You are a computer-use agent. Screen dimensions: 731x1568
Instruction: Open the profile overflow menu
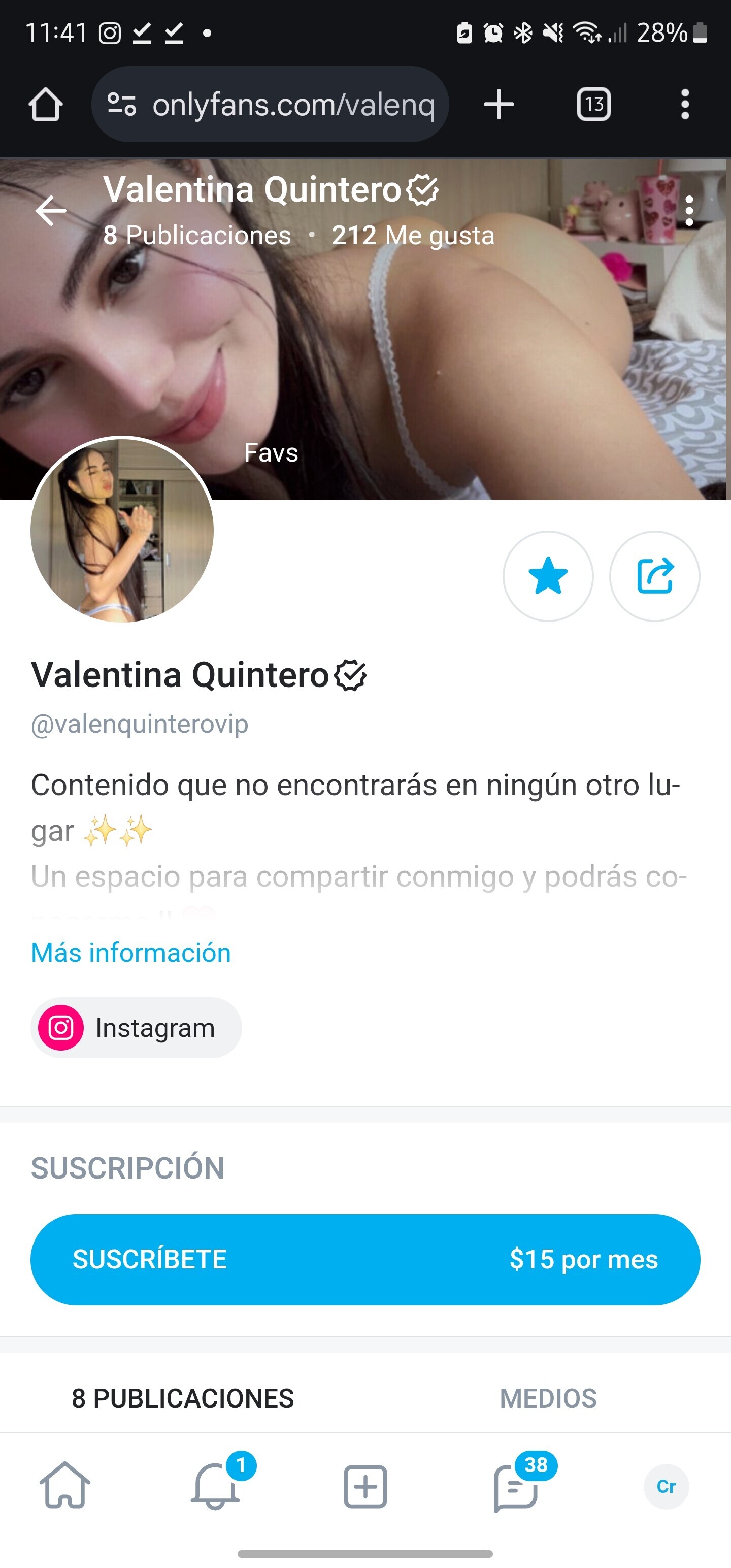pos(689,211)
